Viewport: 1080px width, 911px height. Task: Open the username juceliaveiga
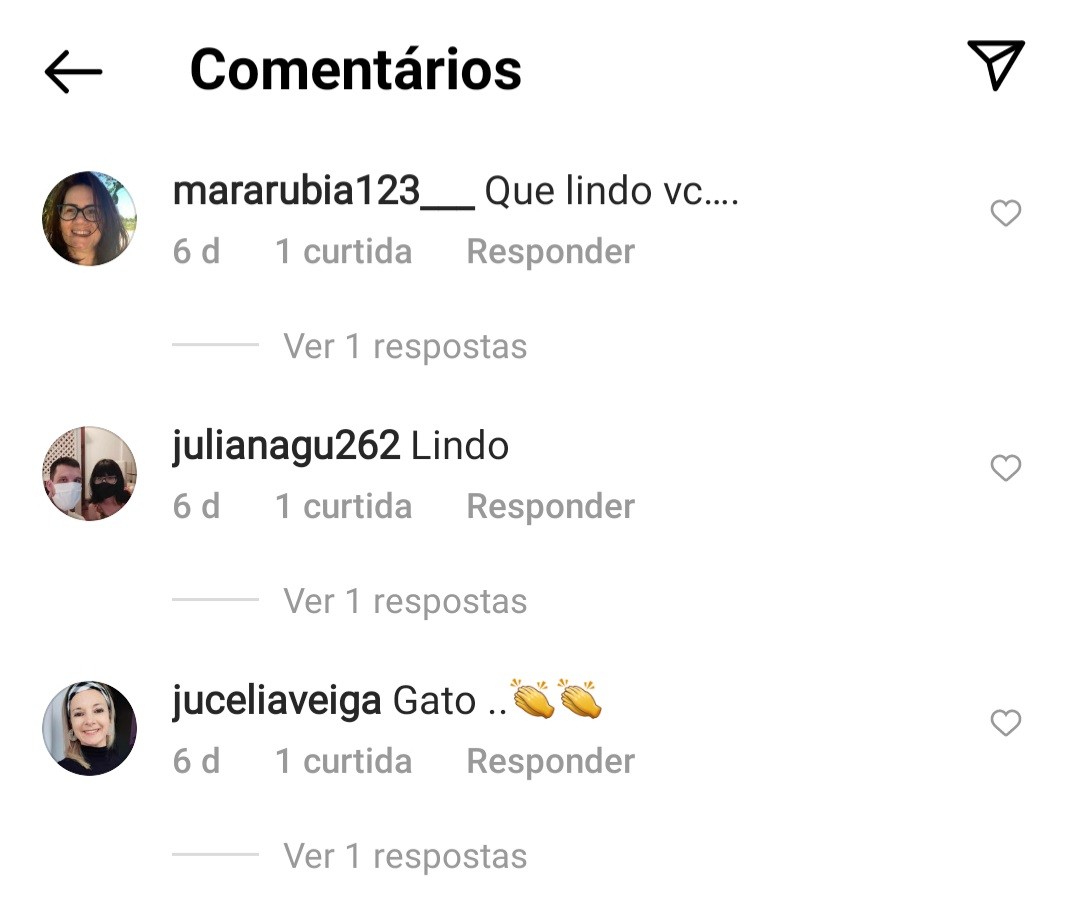point(277,701)
